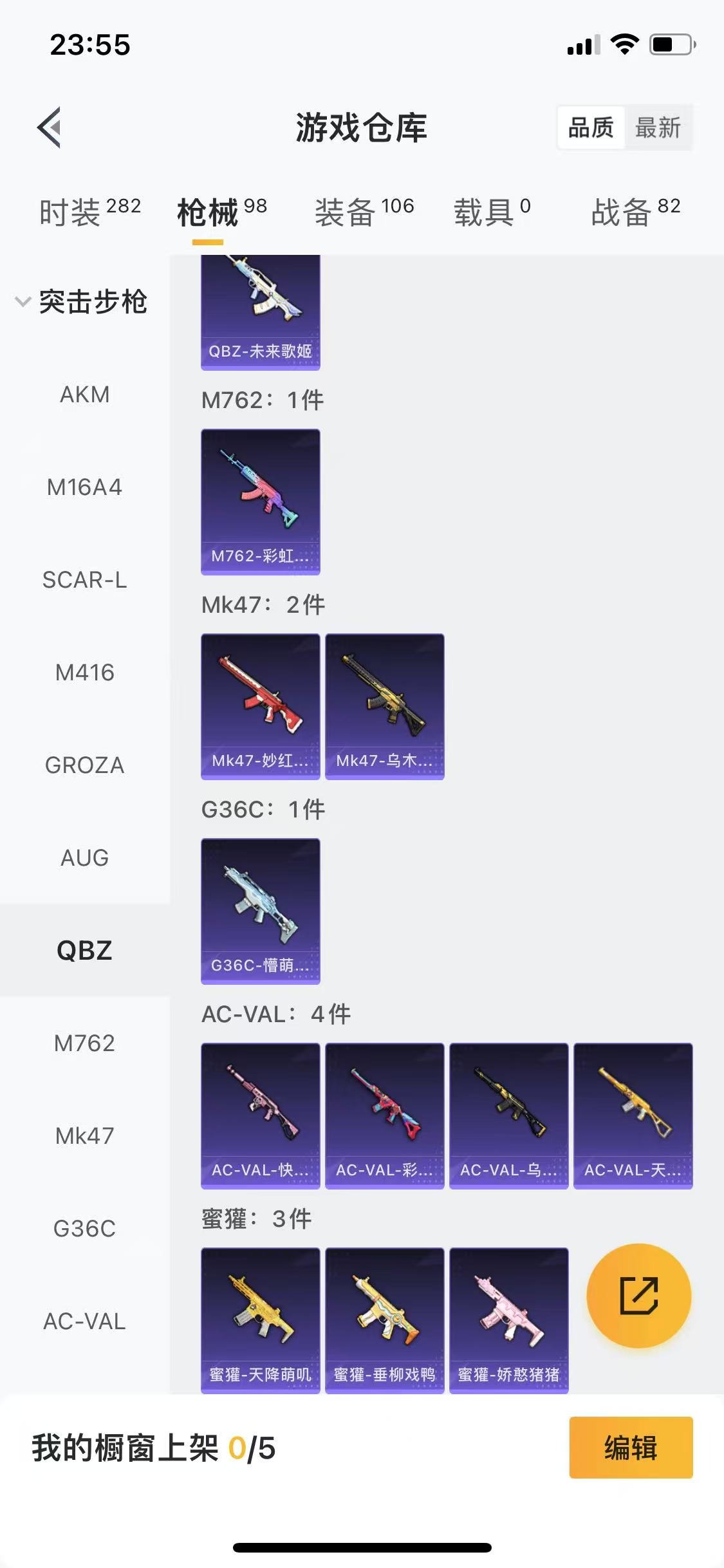Tap the 编辑 button
724x1568 pixels.
tap(631, 1448)
